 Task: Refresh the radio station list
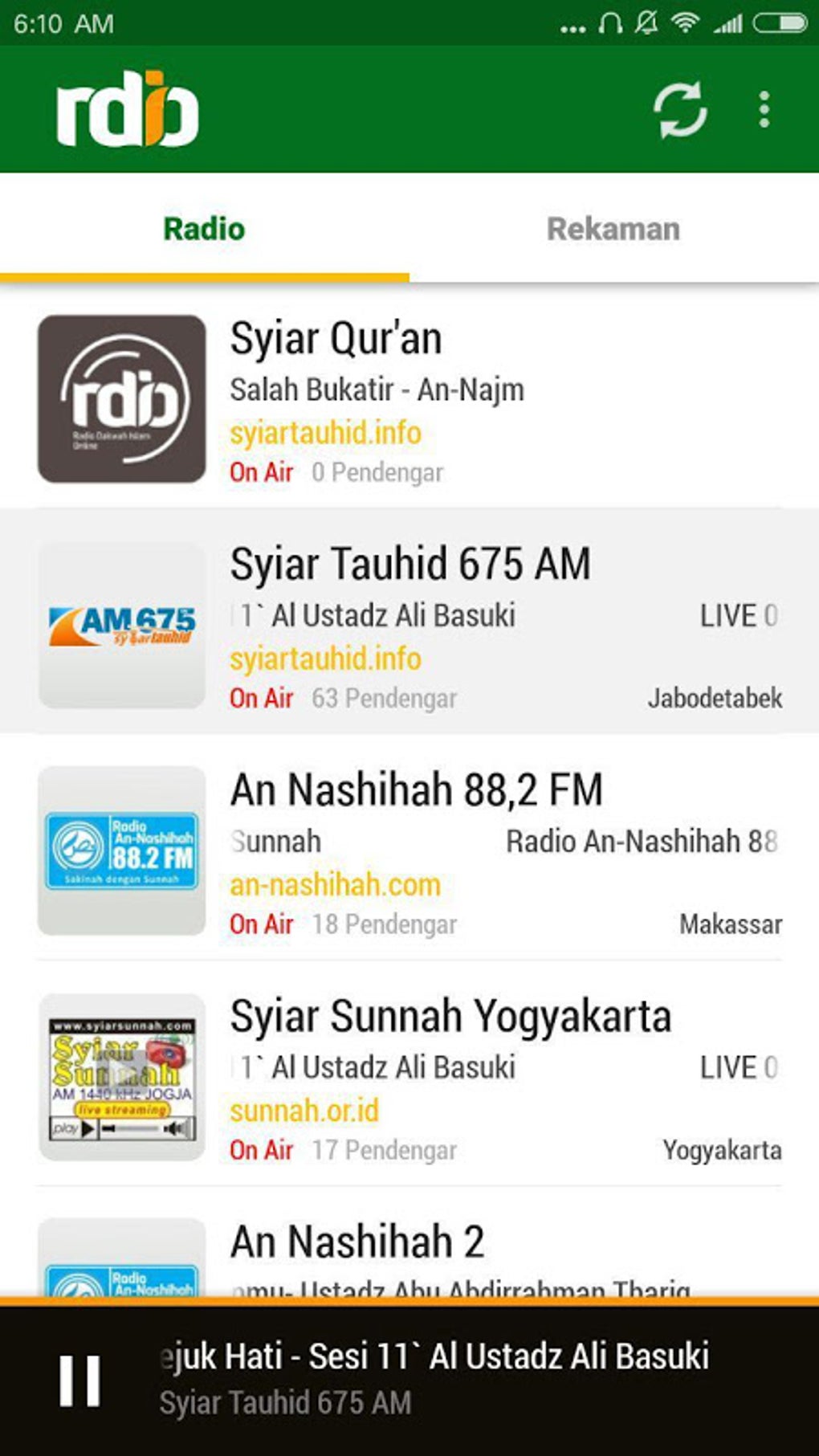coord(679,110)
